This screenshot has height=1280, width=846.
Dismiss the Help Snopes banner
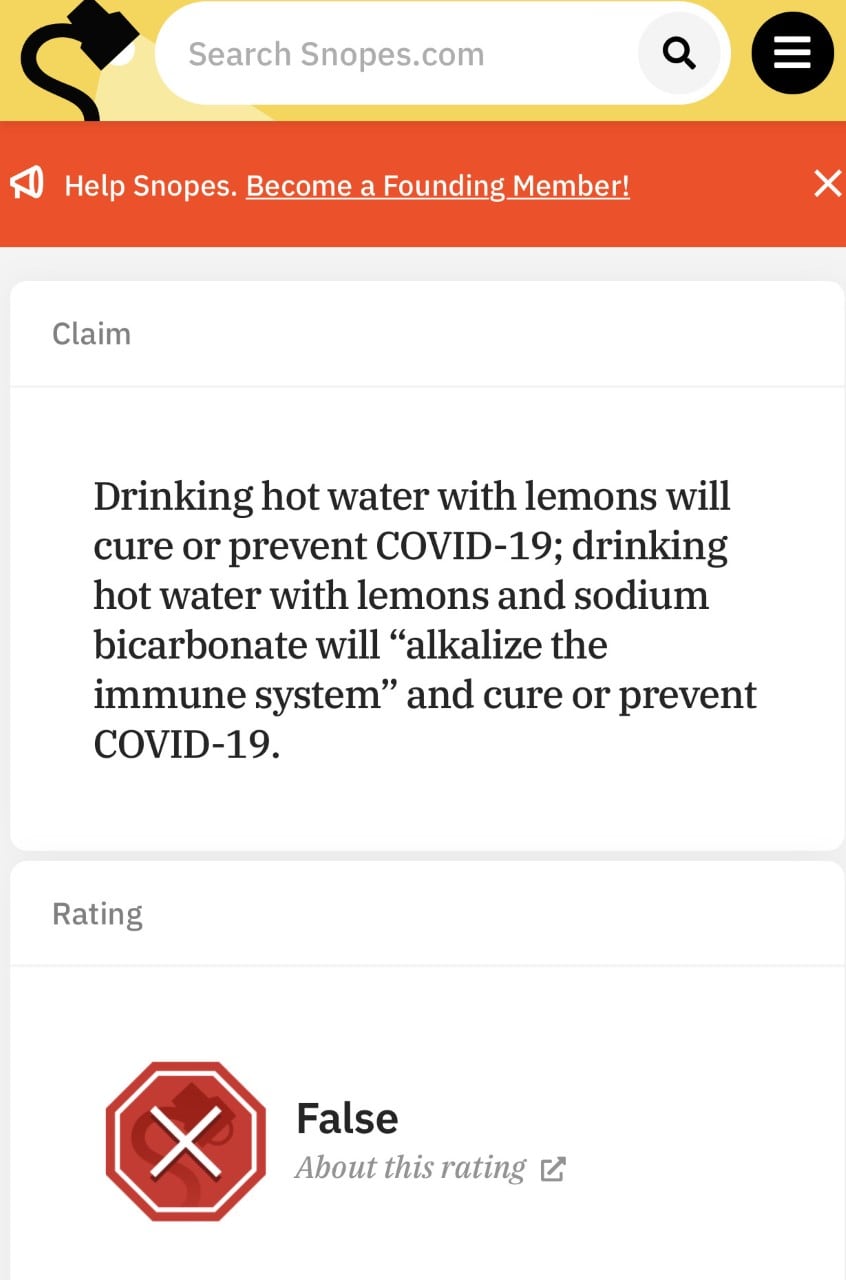click(x=827, y=184)
